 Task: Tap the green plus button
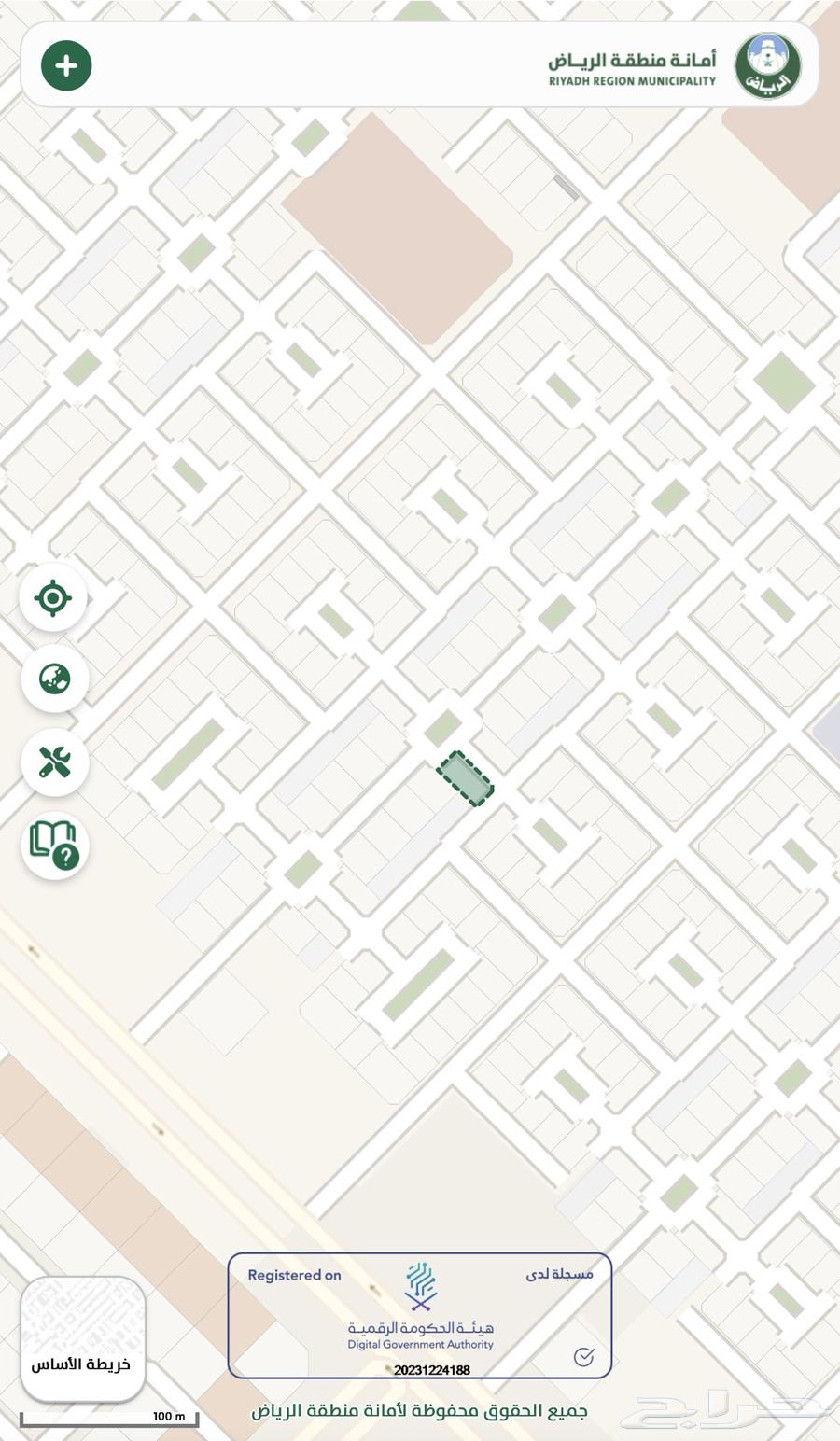tap(66, 65)
